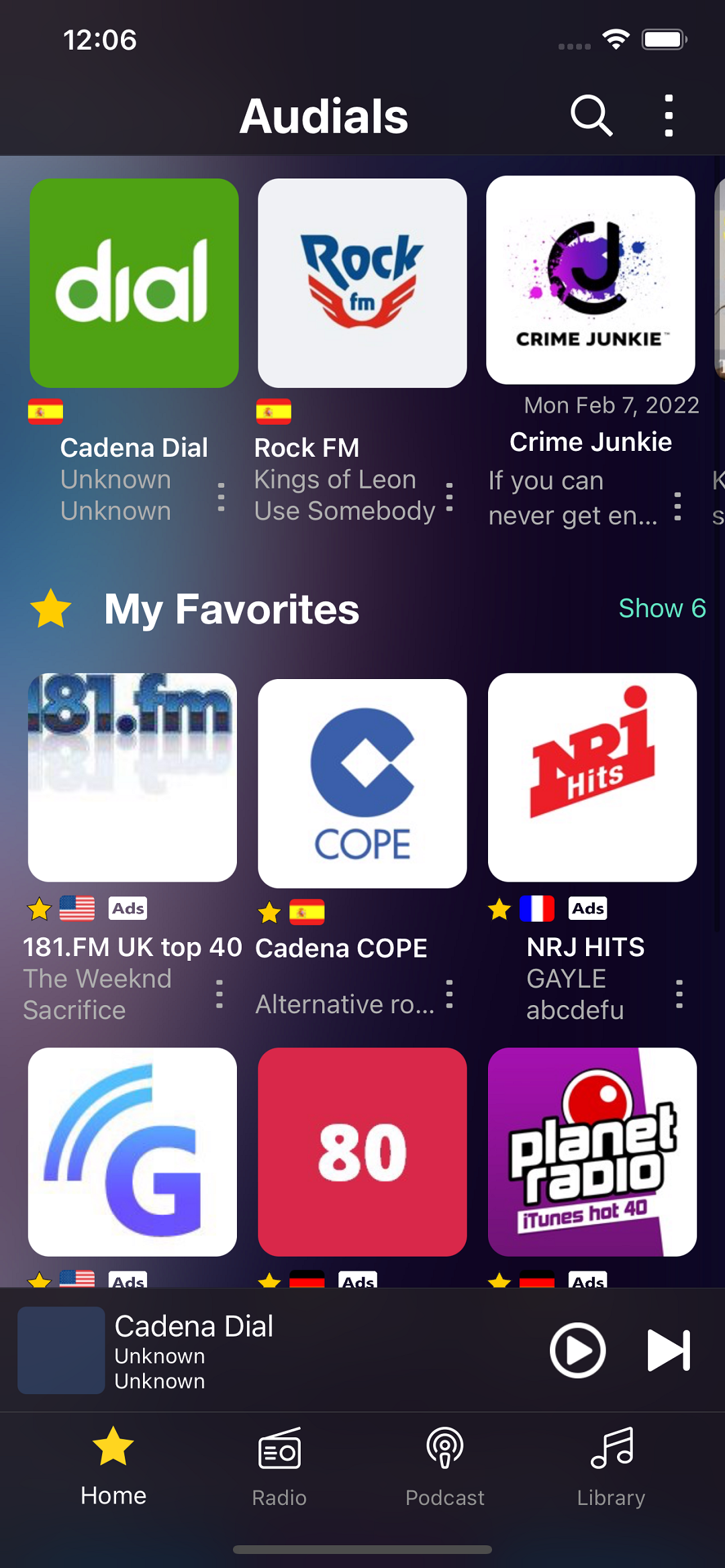The image size is (725, 1568).
Task: Open more options for Crime Junkie
Action: tap(677, 507)
